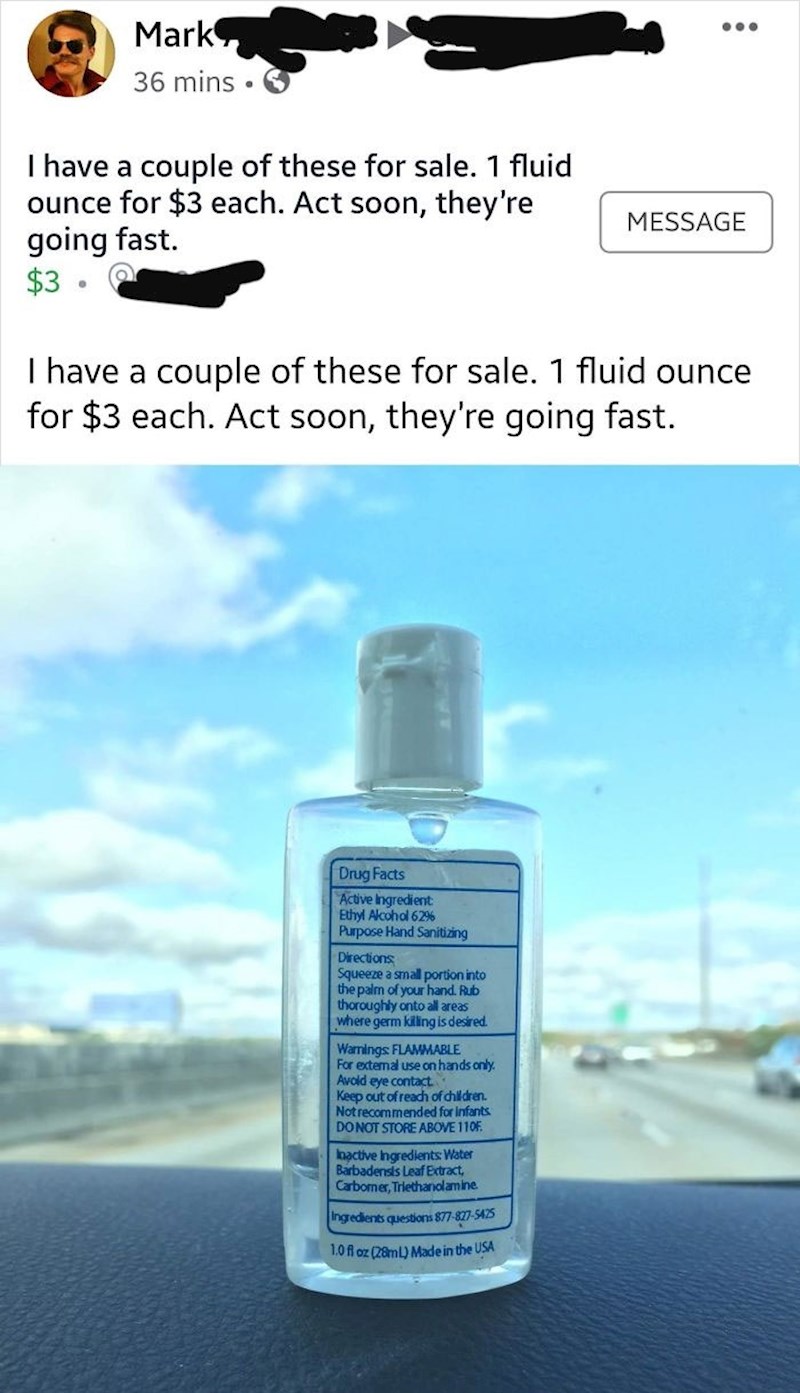Screen dimensions: 800x1393
Task: Open Mark's profile picture
Action: coord(66,54)
